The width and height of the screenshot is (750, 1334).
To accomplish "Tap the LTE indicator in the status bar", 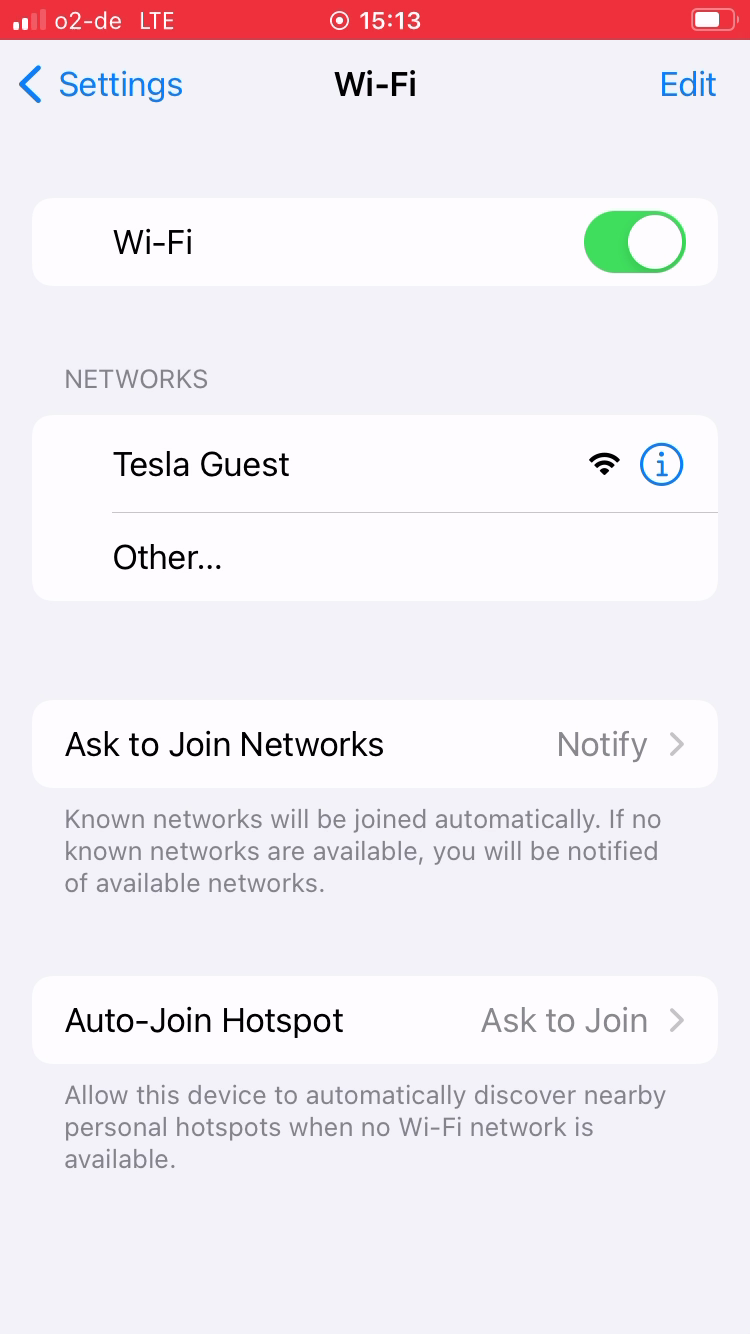I will (x=155, y=19).
